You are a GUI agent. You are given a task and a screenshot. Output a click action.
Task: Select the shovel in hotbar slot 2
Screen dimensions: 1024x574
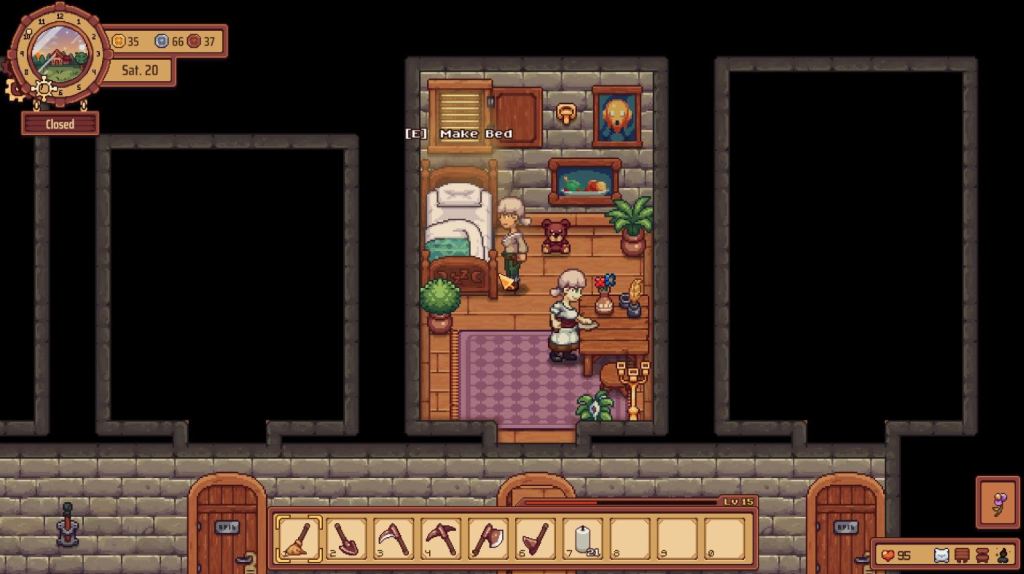pyautogui.click(x=345, y=539)
